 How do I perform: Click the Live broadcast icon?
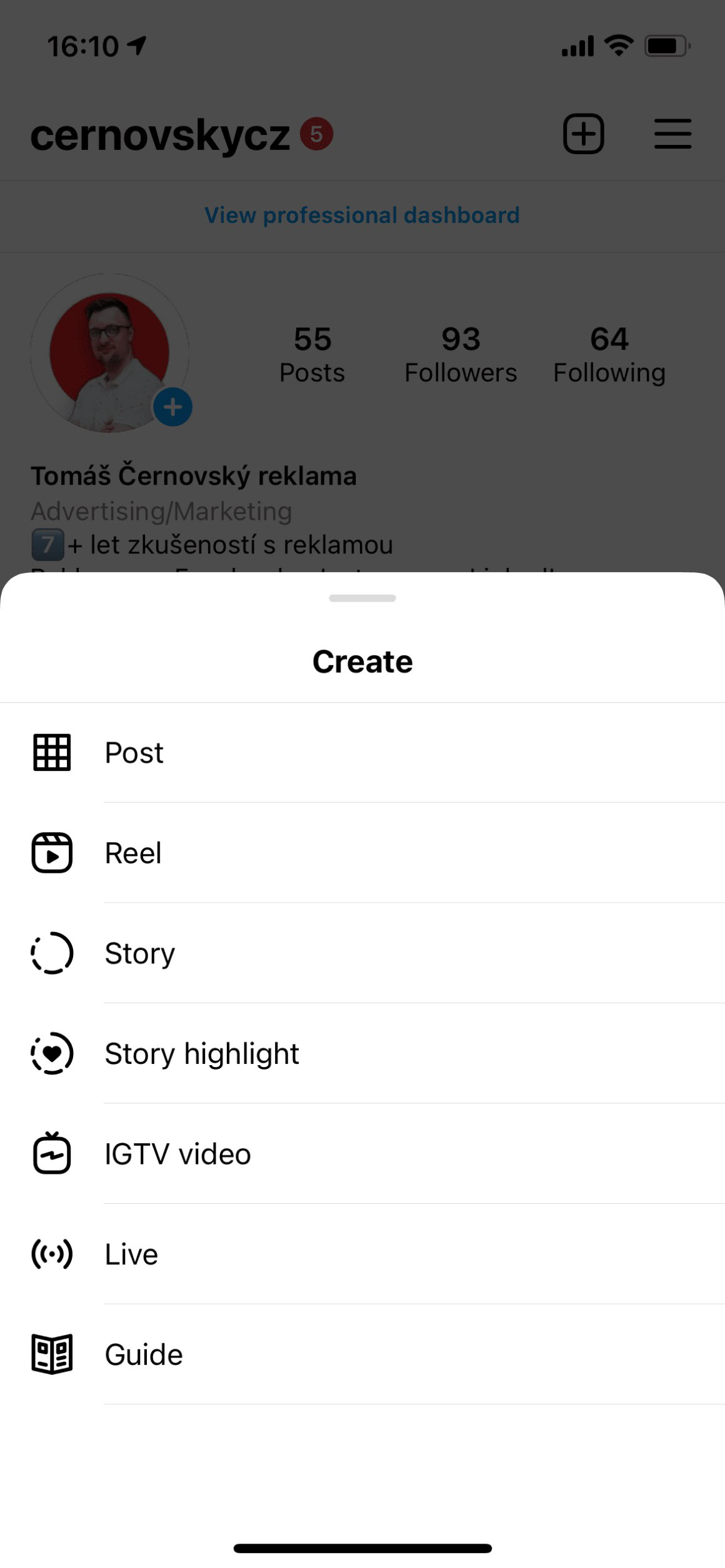point(52,1253)
